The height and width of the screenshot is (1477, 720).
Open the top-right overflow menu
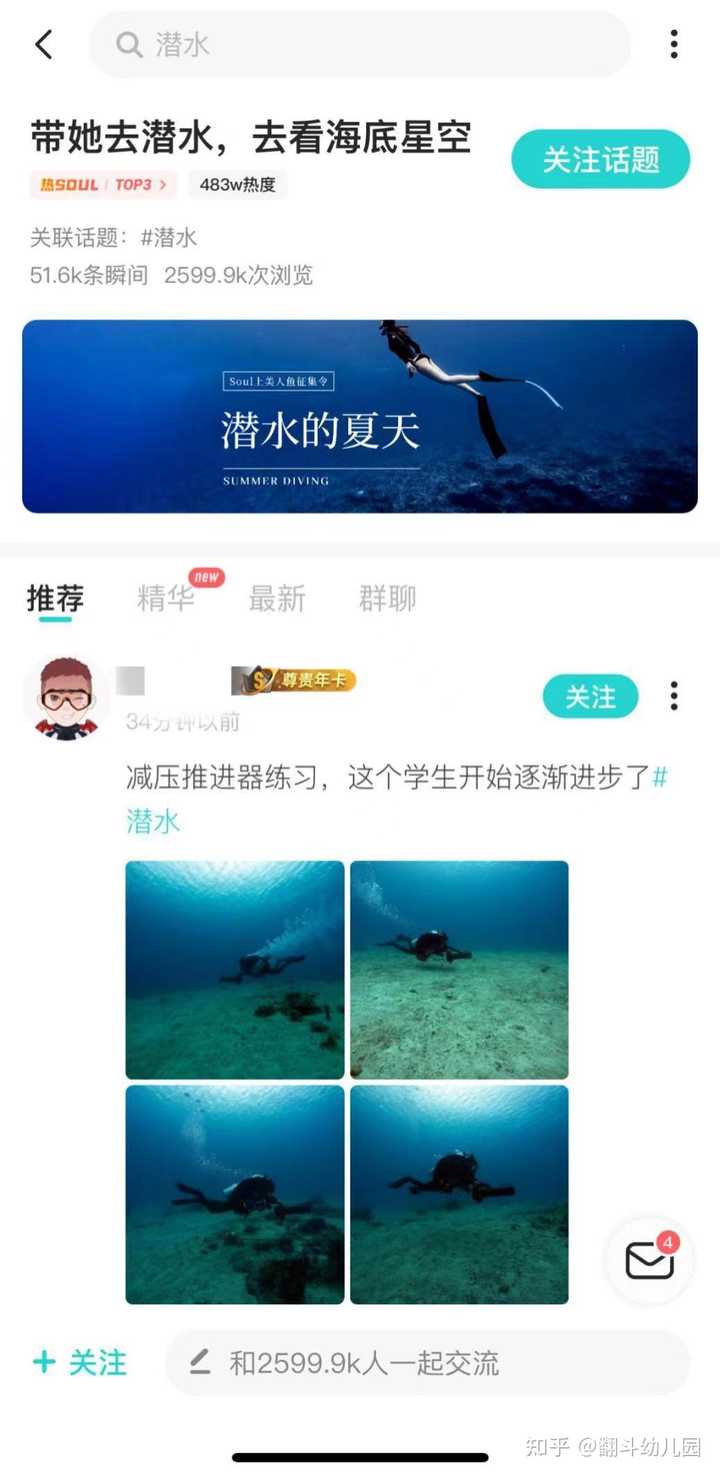click(x=674, y=44)
